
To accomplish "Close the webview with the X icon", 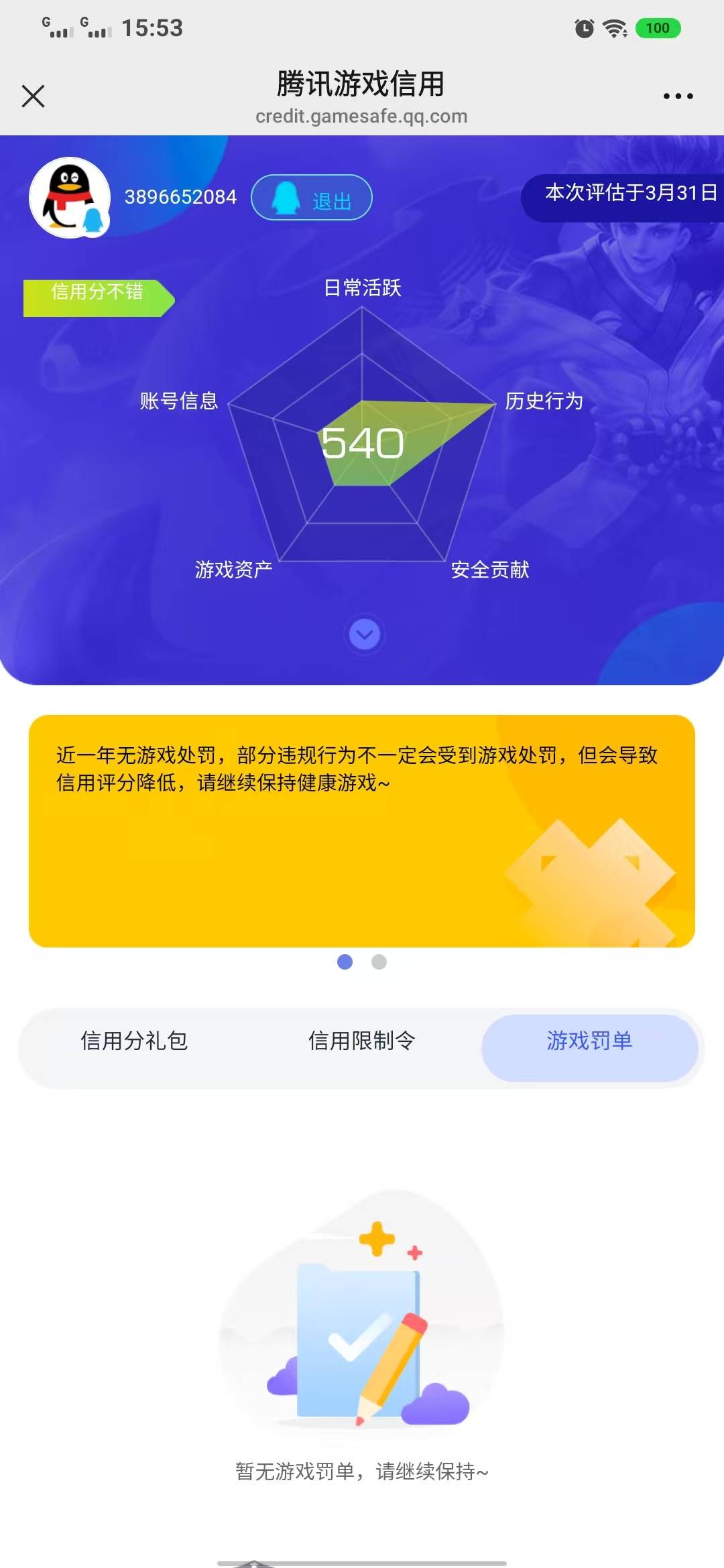I will pos(33,95).
